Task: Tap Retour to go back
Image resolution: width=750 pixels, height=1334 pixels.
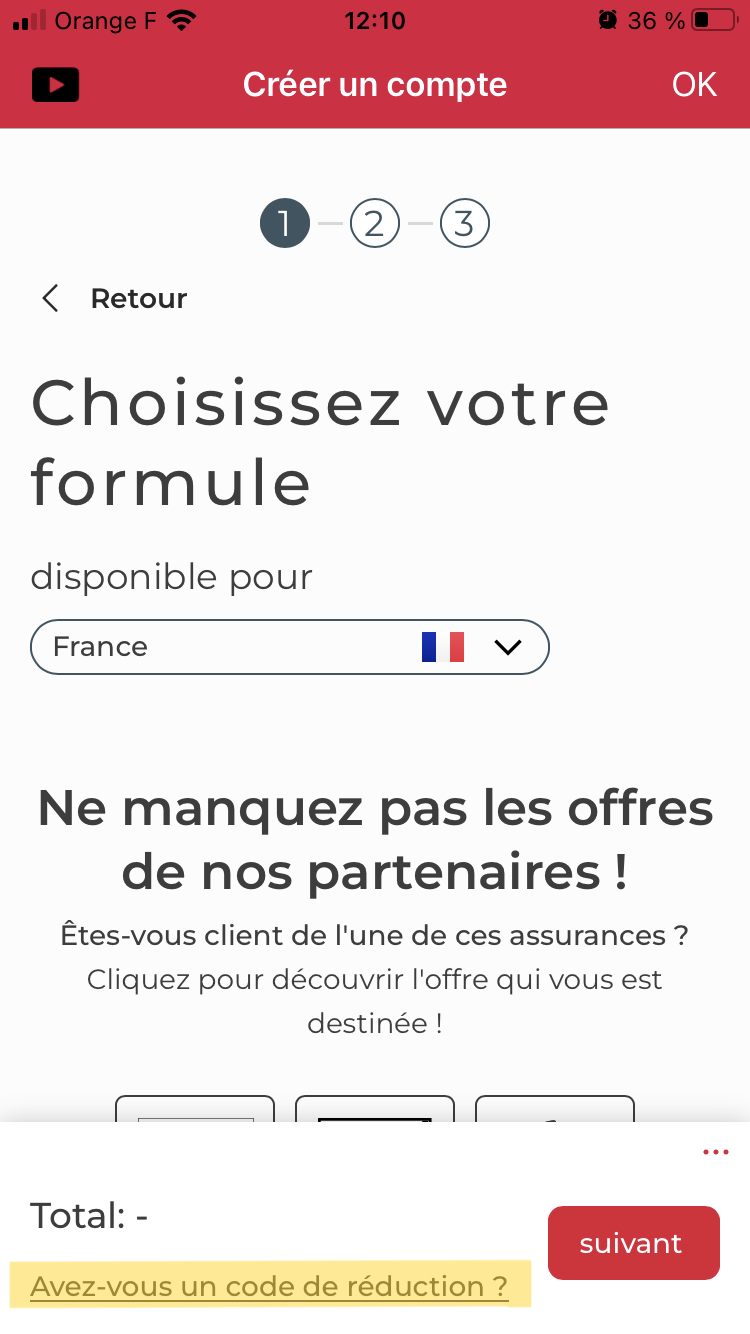Action: coord(138,298)
